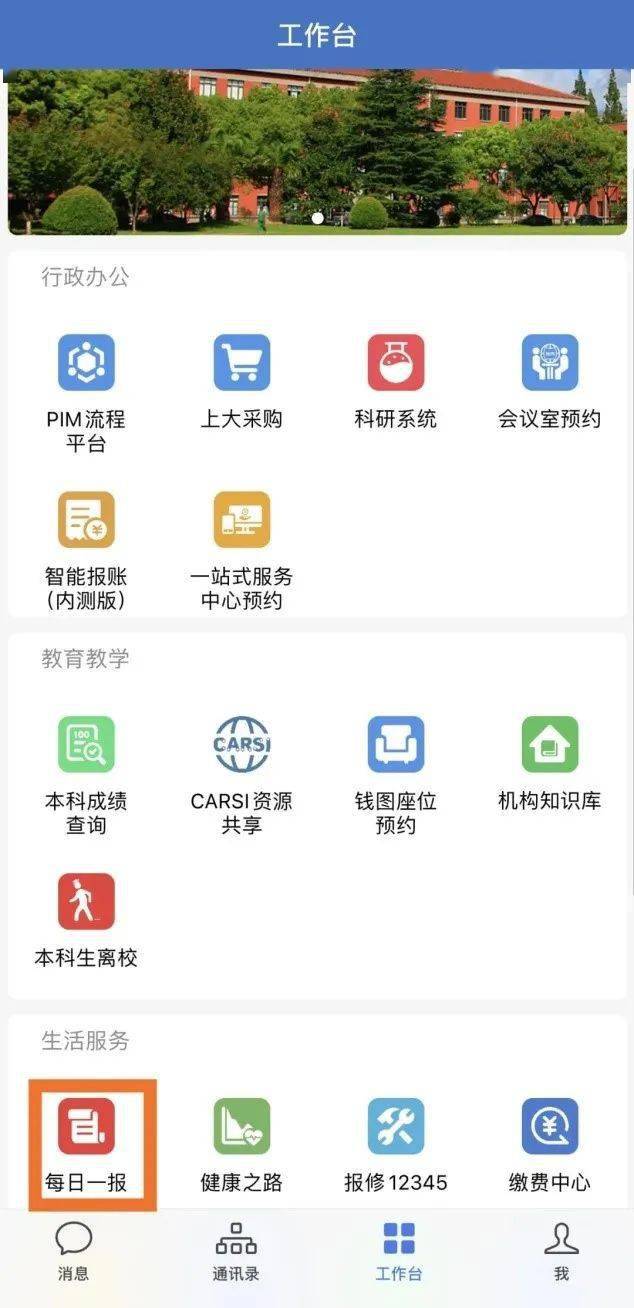Open 报修12345 repair service

click(396, 1127)
